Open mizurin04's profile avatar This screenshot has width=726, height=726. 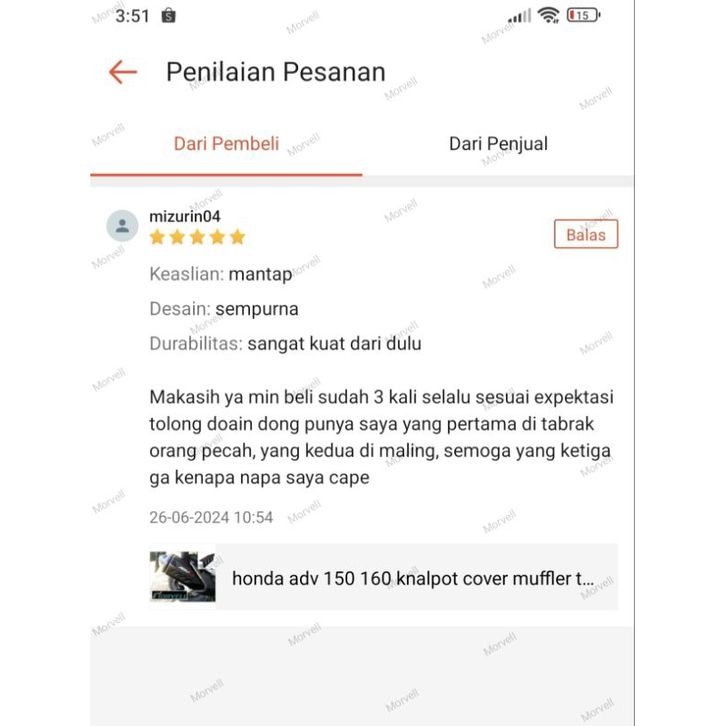coord(122,226)
